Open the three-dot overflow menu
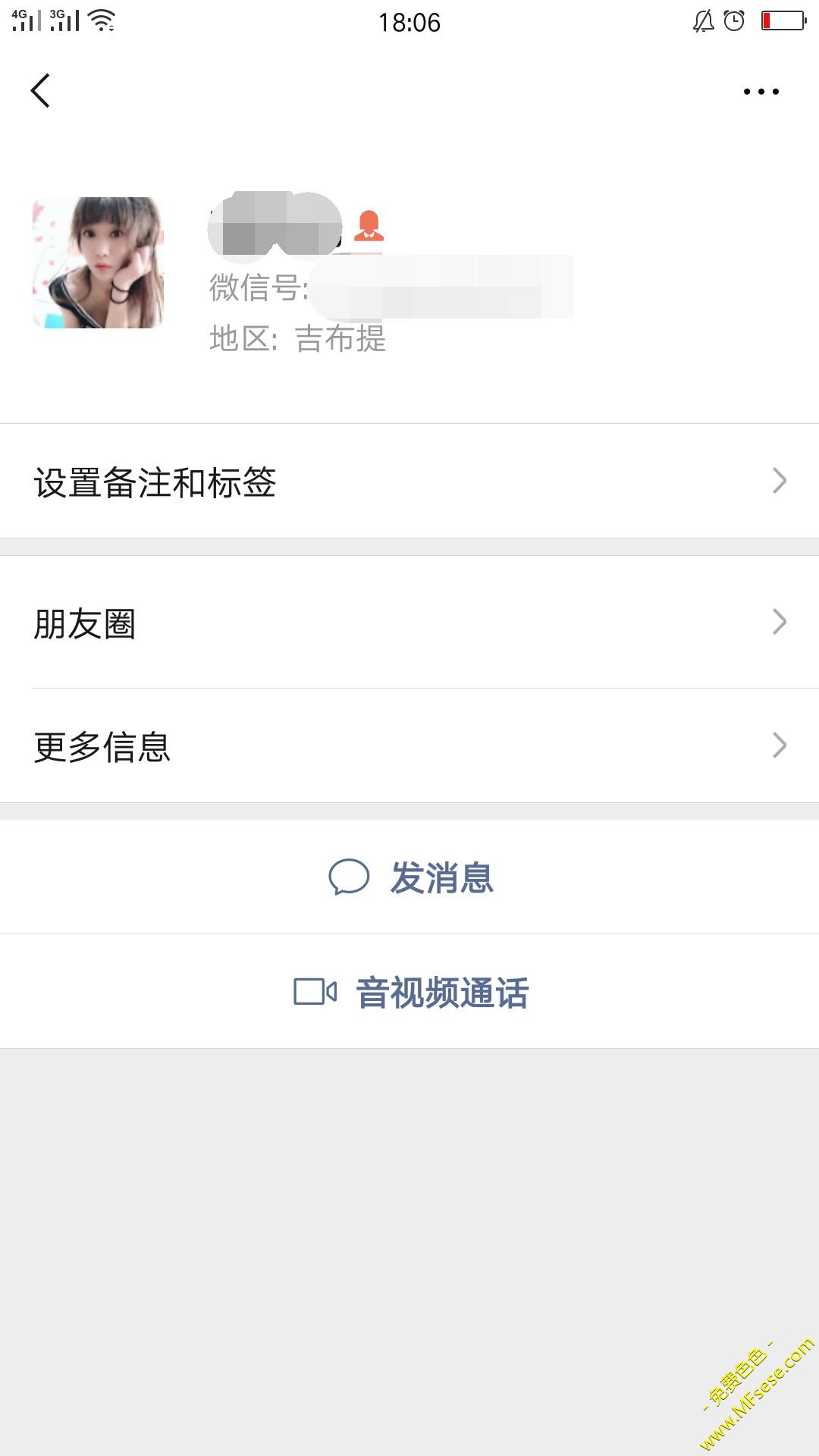This screenshot has width=819, height=1456. click(x=761, y=92)
